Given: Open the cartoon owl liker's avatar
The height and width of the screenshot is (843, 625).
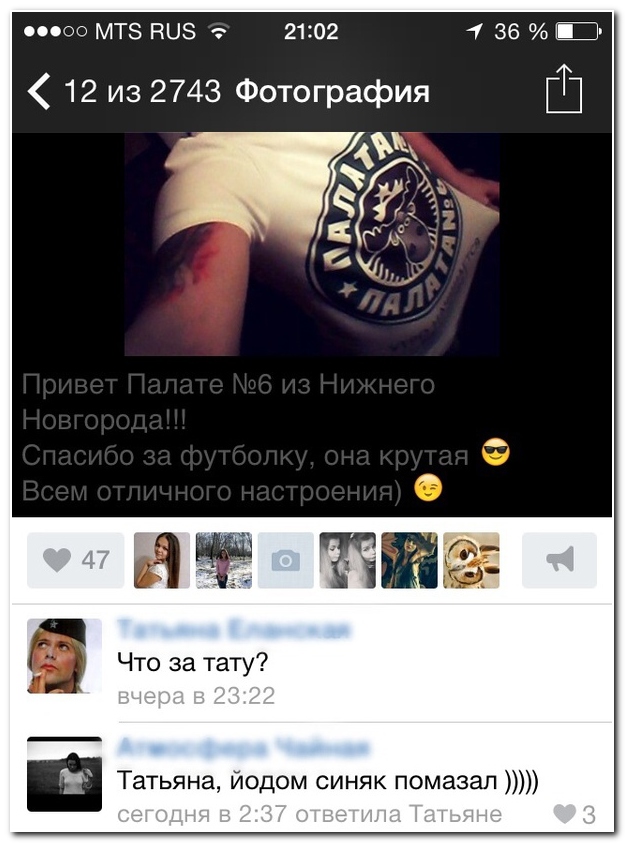Looking at the screenshot, I should [471, 560].
